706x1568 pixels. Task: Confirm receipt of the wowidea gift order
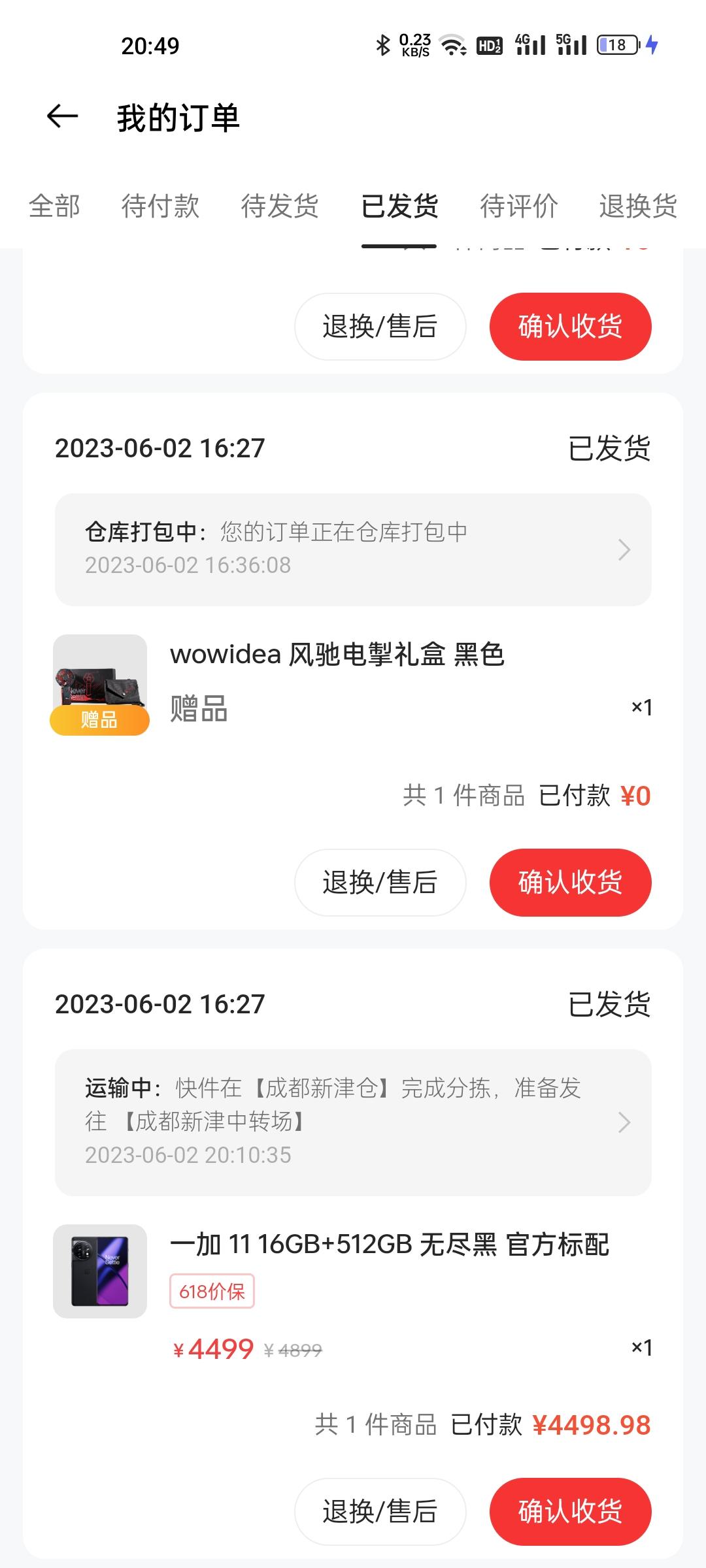pos(570,883)
